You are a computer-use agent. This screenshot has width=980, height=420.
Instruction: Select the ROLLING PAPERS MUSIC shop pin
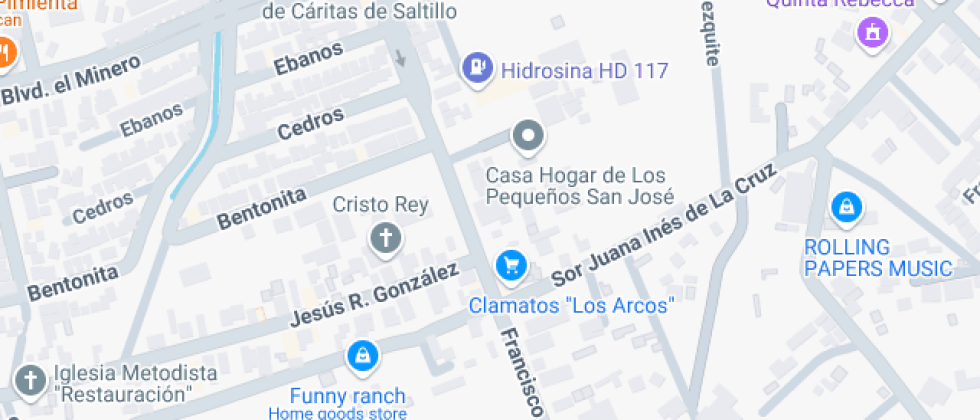[x=847, y=208]
